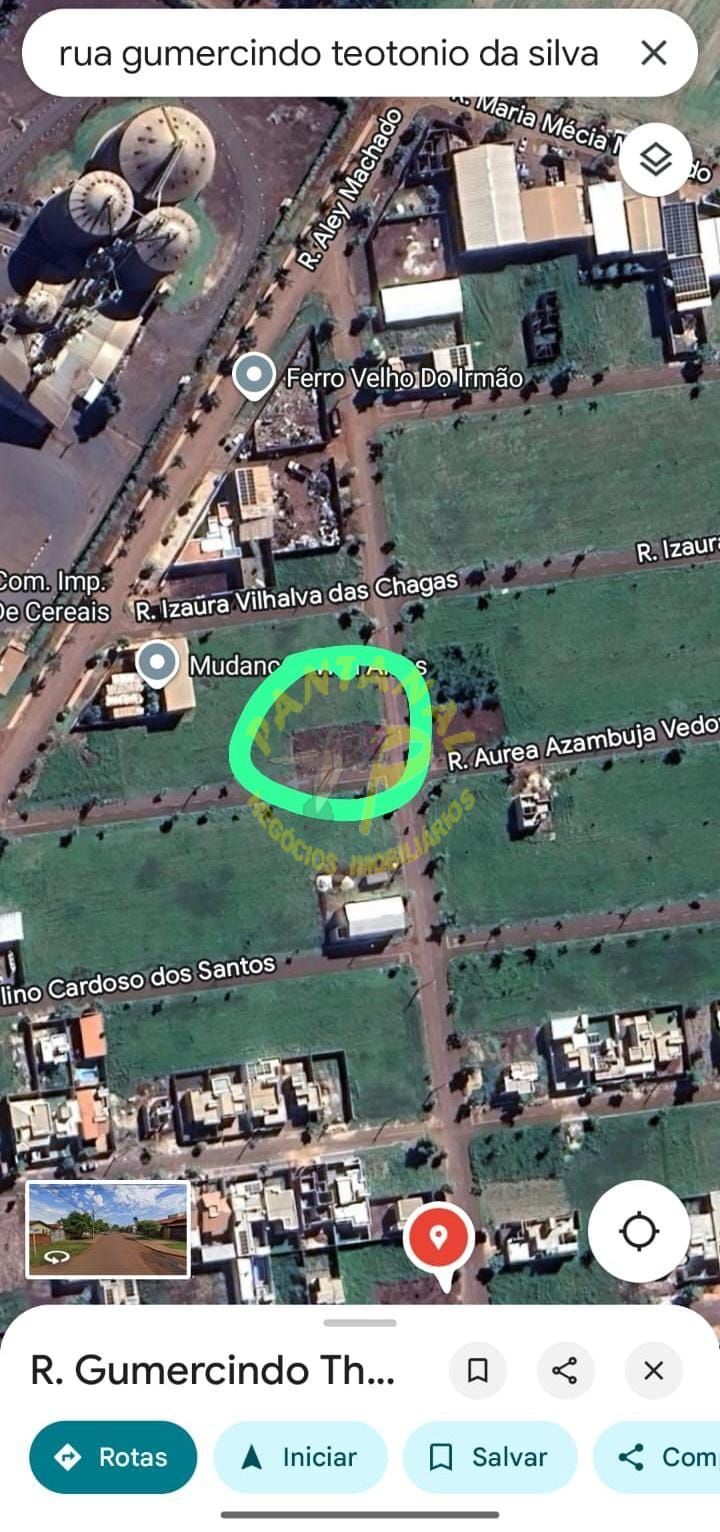Bookmark this place from the header icon
Screen dimensions: 720x1532
[478, 1370]
